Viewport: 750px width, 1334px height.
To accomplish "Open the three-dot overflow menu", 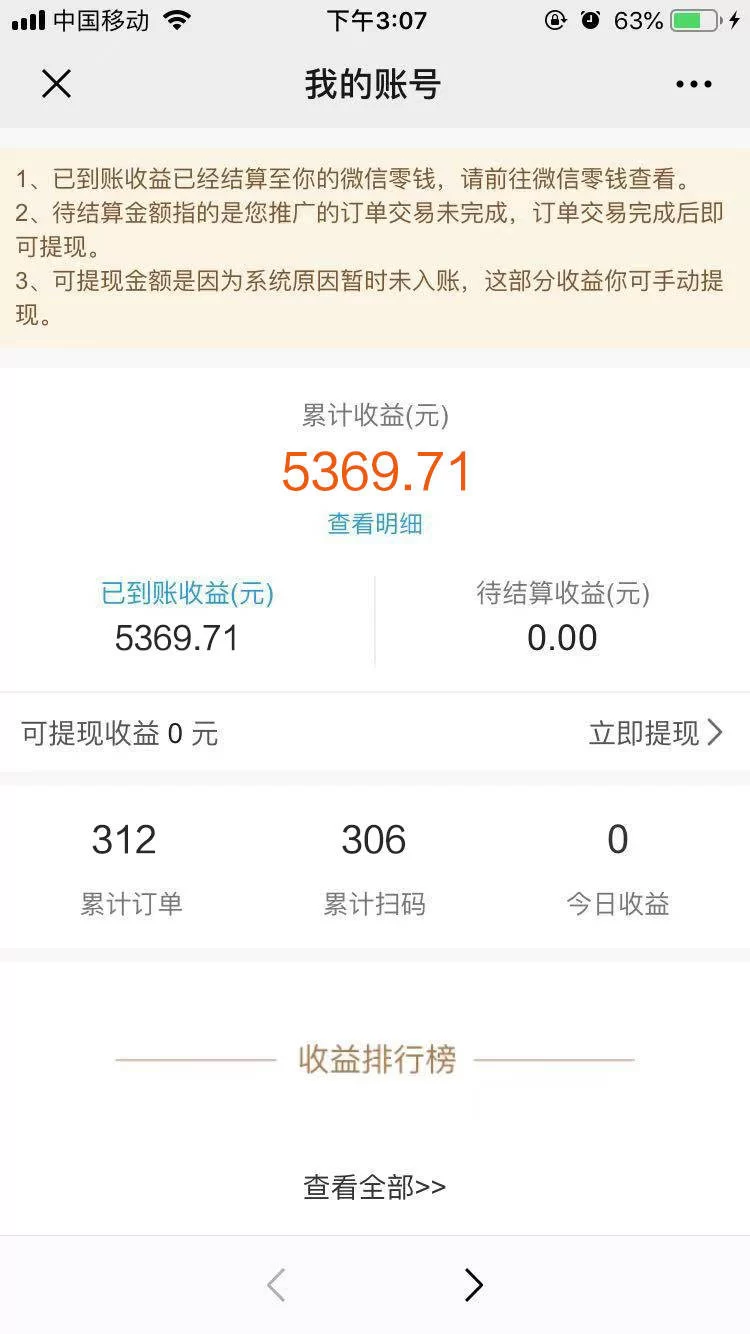I will click(693, 85).
